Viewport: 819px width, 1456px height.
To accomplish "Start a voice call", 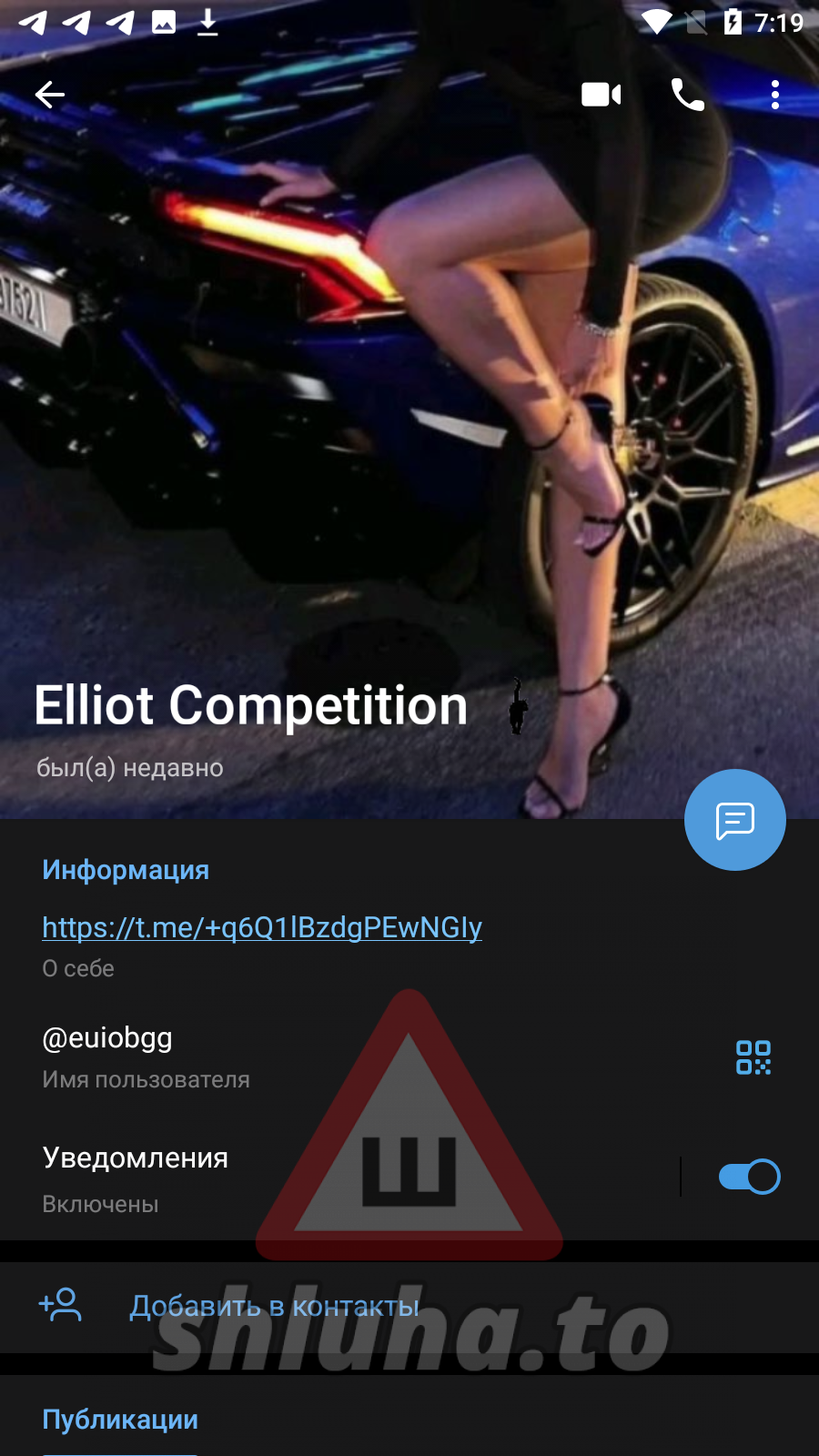I will click(x=687, y=95).
